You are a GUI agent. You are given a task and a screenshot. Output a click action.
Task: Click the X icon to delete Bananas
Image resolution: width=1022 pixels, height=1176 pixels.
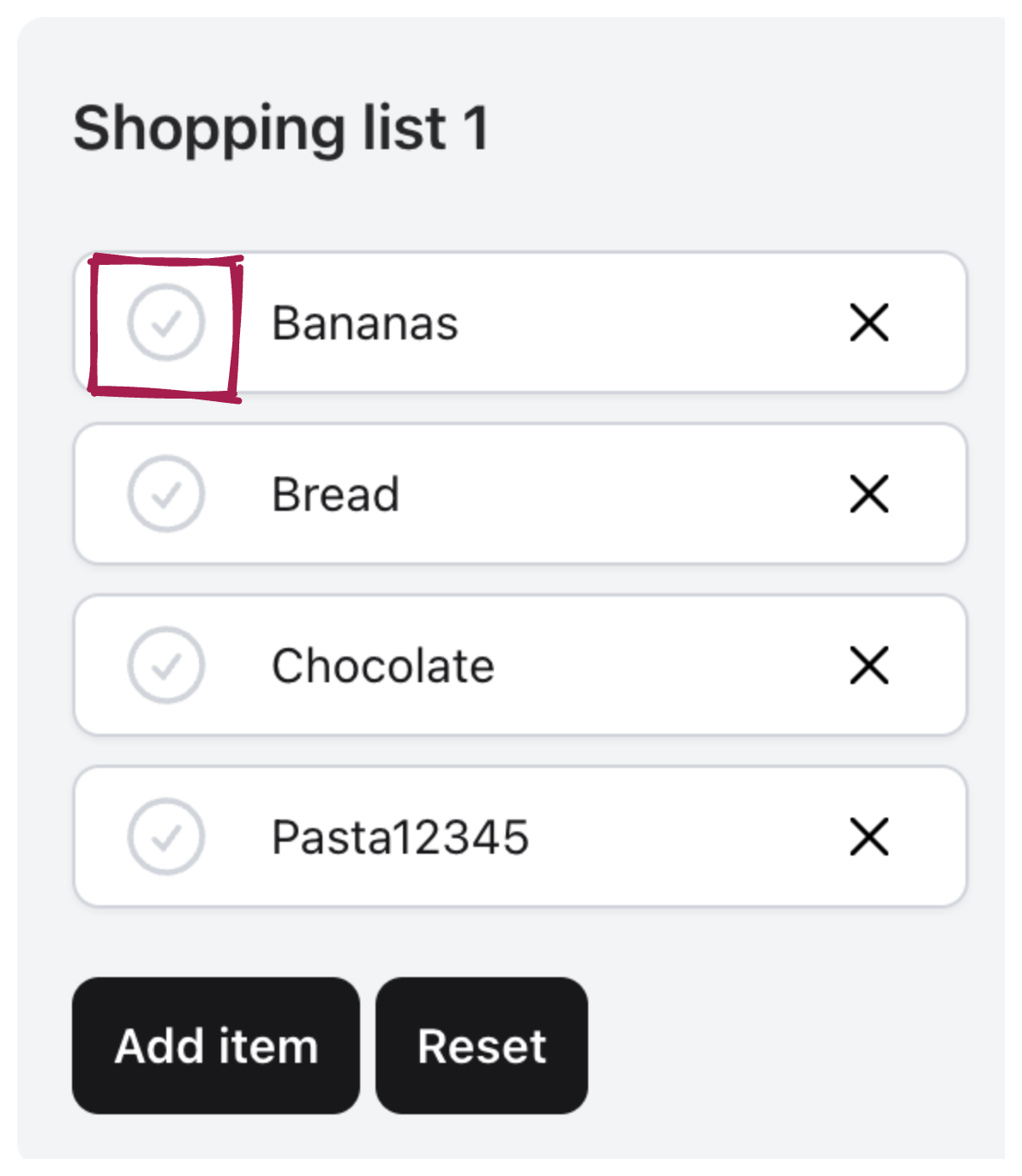(868, 323)
